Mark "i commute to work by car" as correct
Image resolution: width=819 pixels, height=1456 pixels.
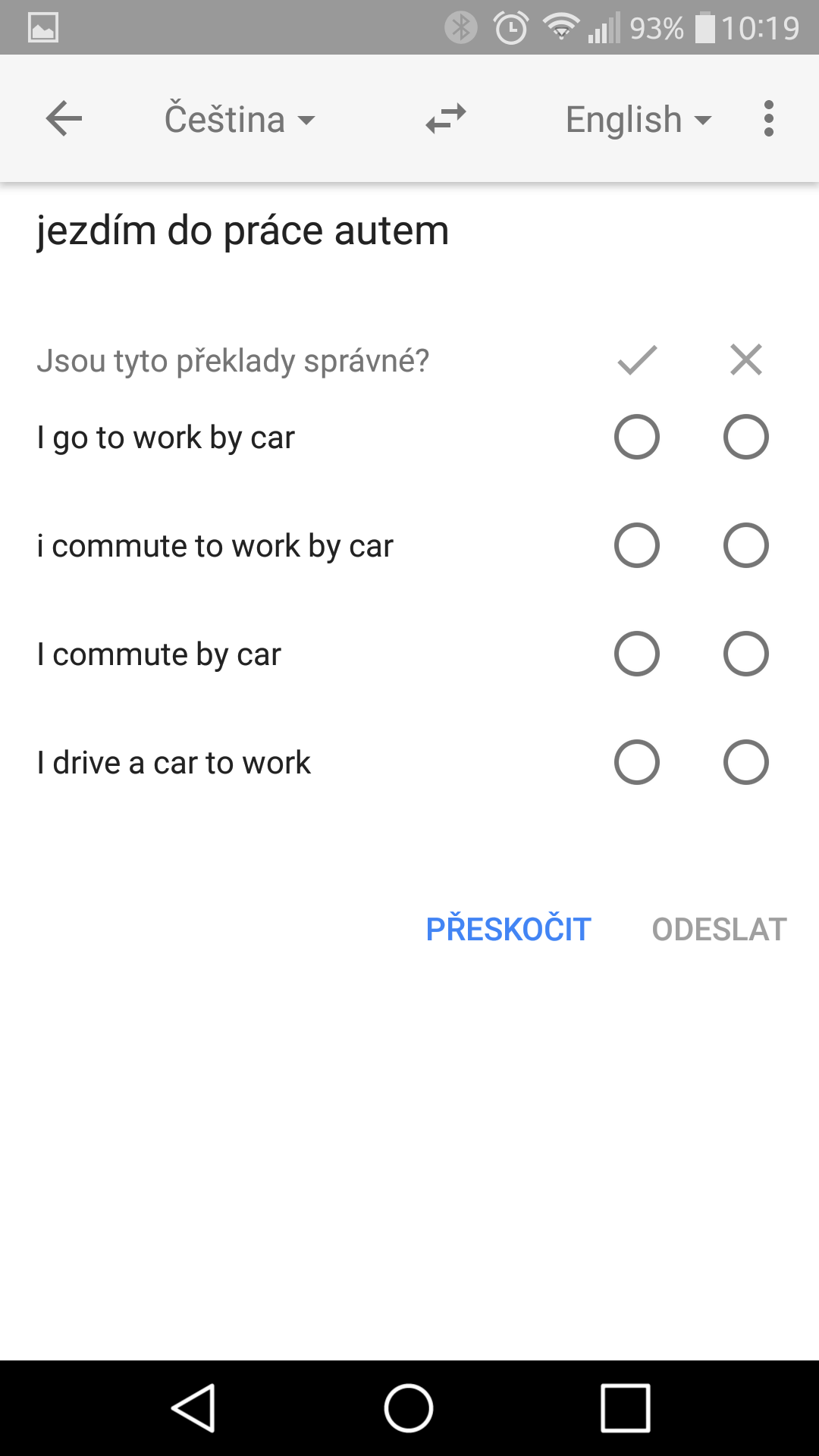click(x=637, y=545)
